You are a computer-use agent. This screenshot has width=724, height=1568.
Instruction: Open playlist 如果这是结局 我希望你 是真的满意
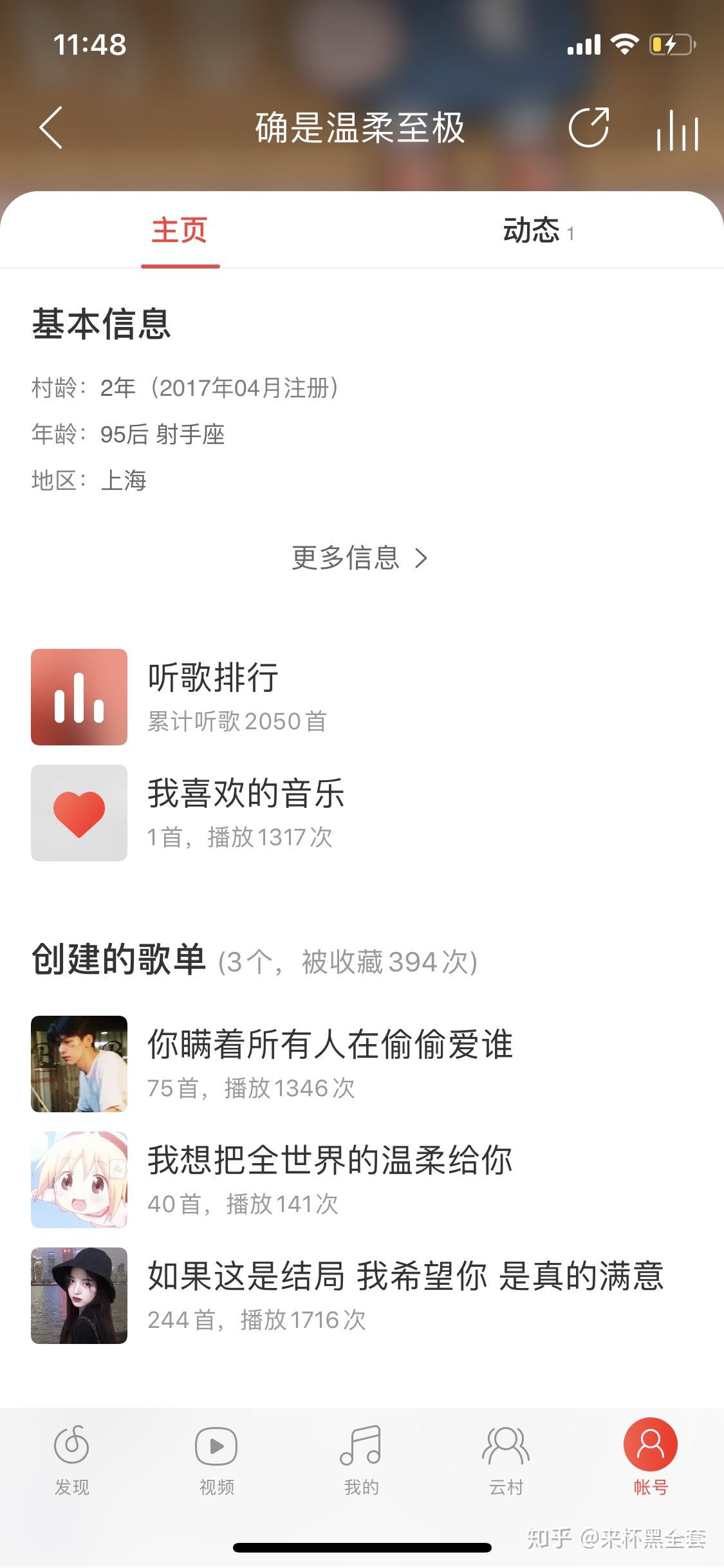(362, 1296)
